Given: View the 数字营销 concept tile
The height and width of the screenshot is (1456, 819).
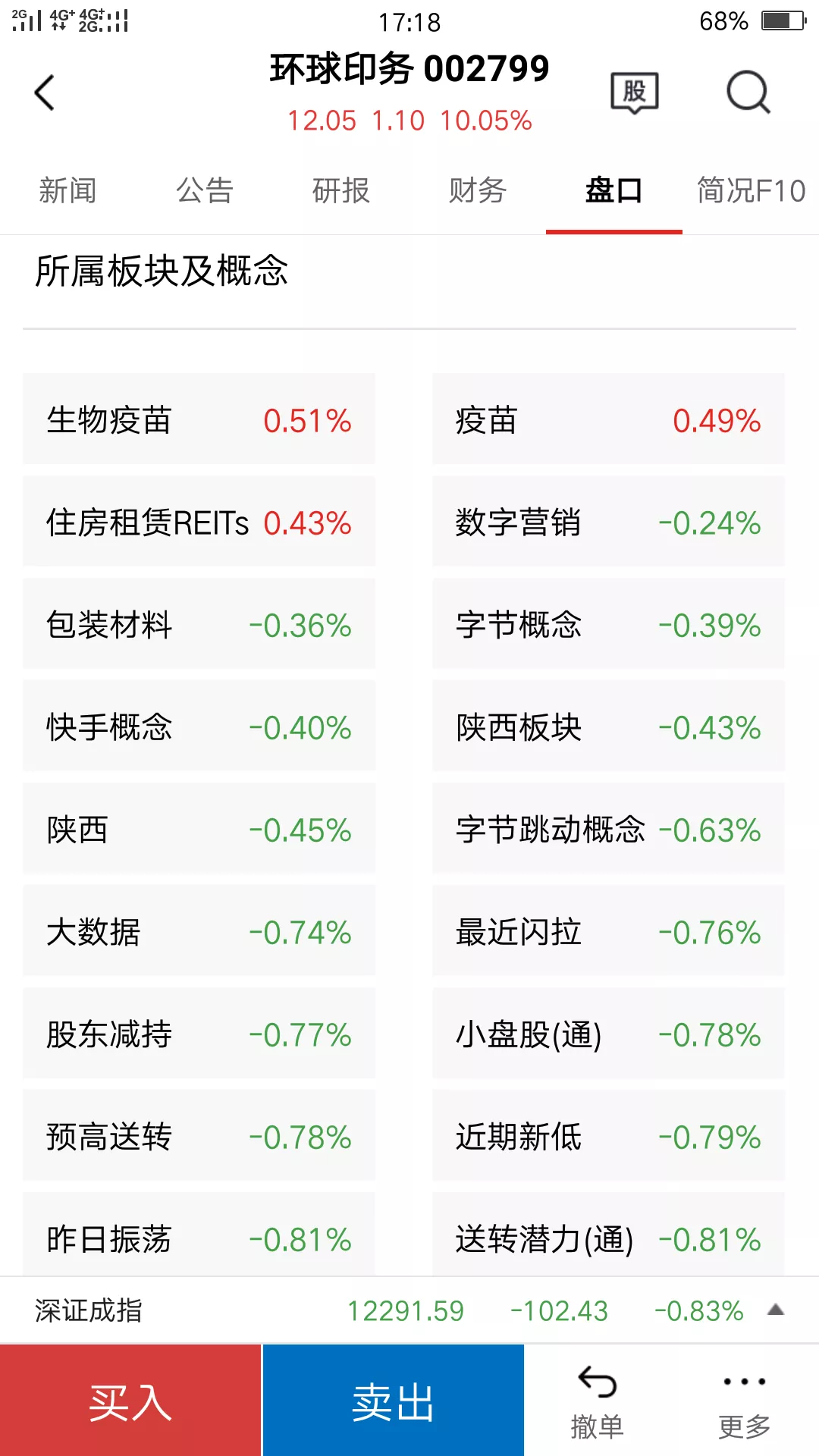Looking at the screenshot, I should (x=608, y=522).
